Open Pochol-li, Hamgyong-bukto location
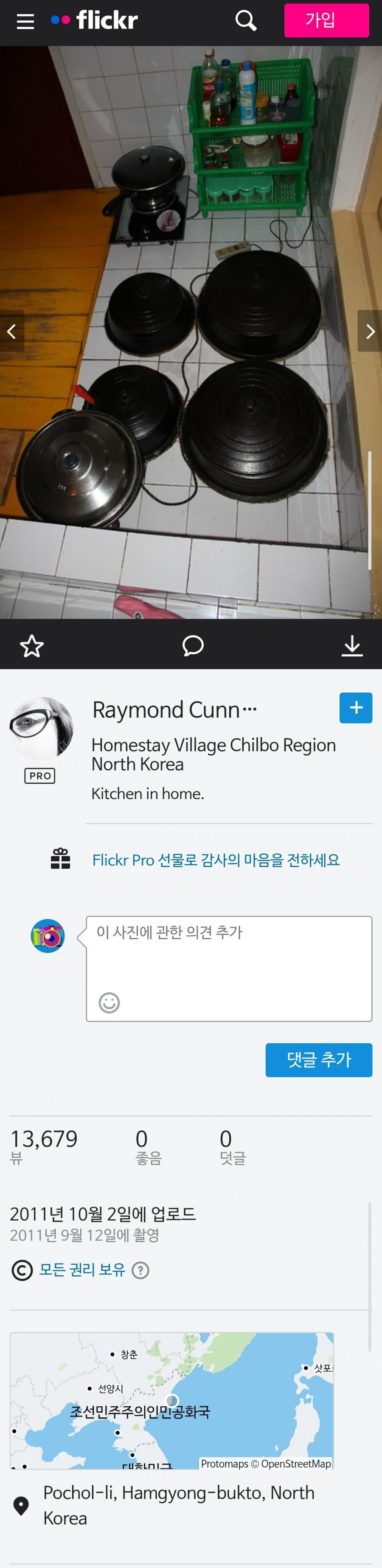This screenshot has width=382, height=1568. tap(178, 1505)
